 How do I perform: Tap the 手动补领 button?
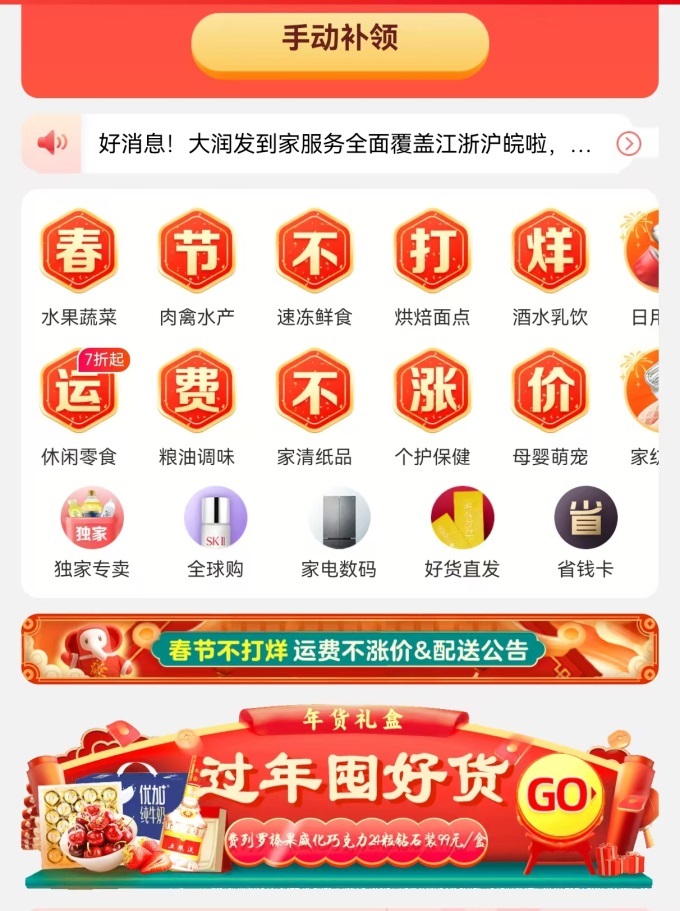(340, 40)
